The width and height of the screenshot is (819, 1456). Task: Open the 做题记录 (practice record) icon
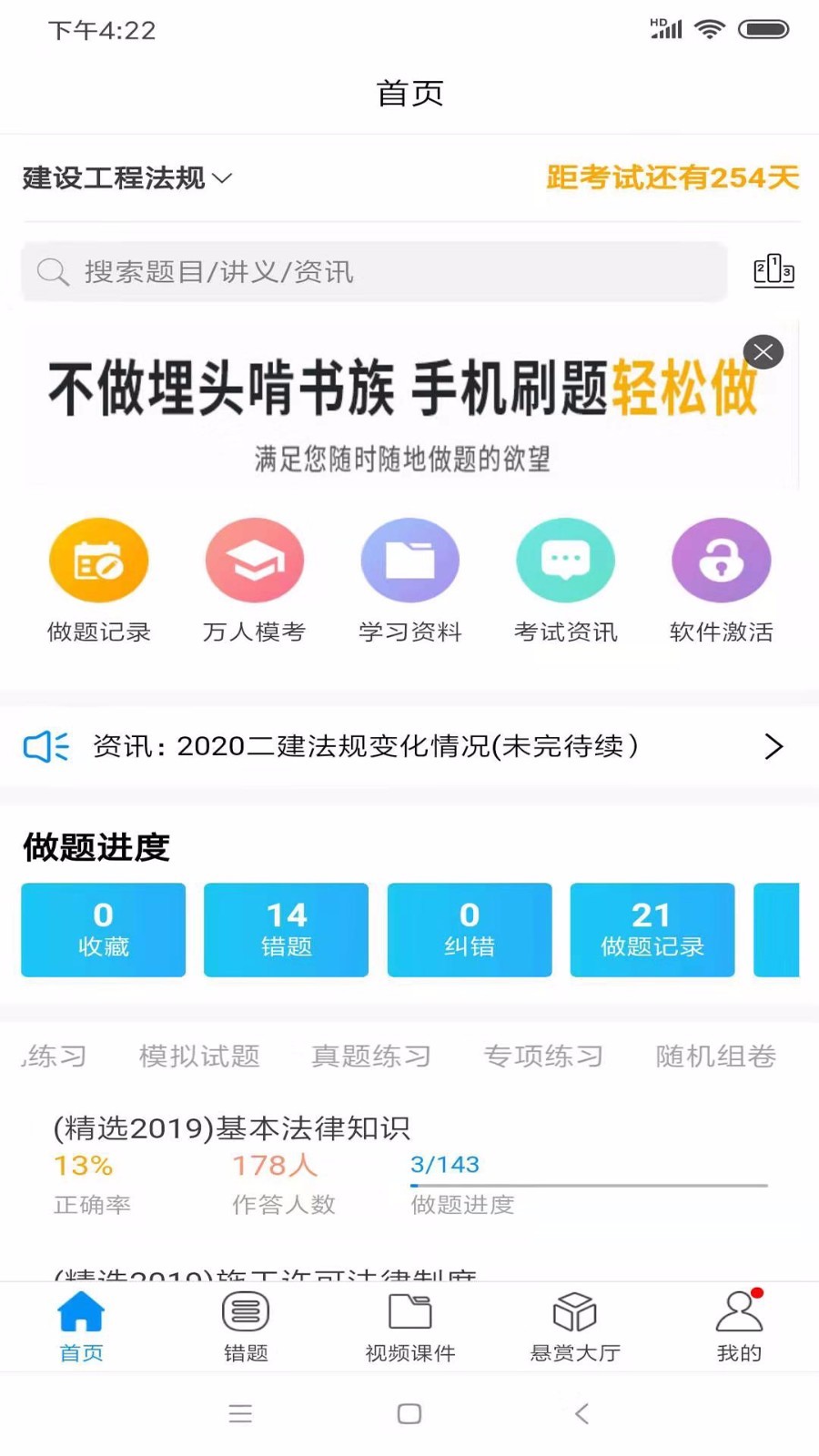[98, 573]
